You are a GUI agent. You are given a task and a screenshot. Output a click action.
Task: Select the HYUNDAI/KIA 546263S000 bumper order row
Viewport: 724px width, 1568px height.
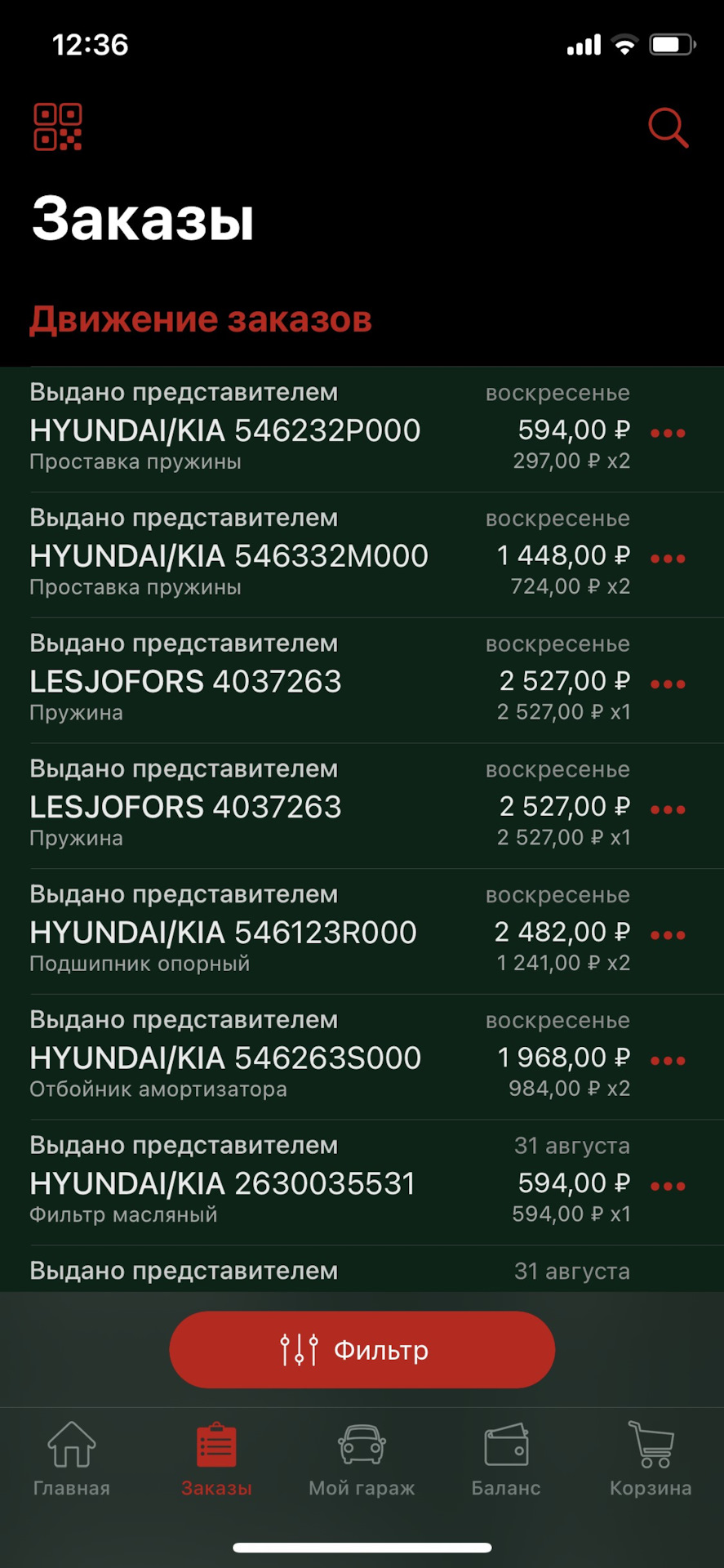pos(326,1056)
